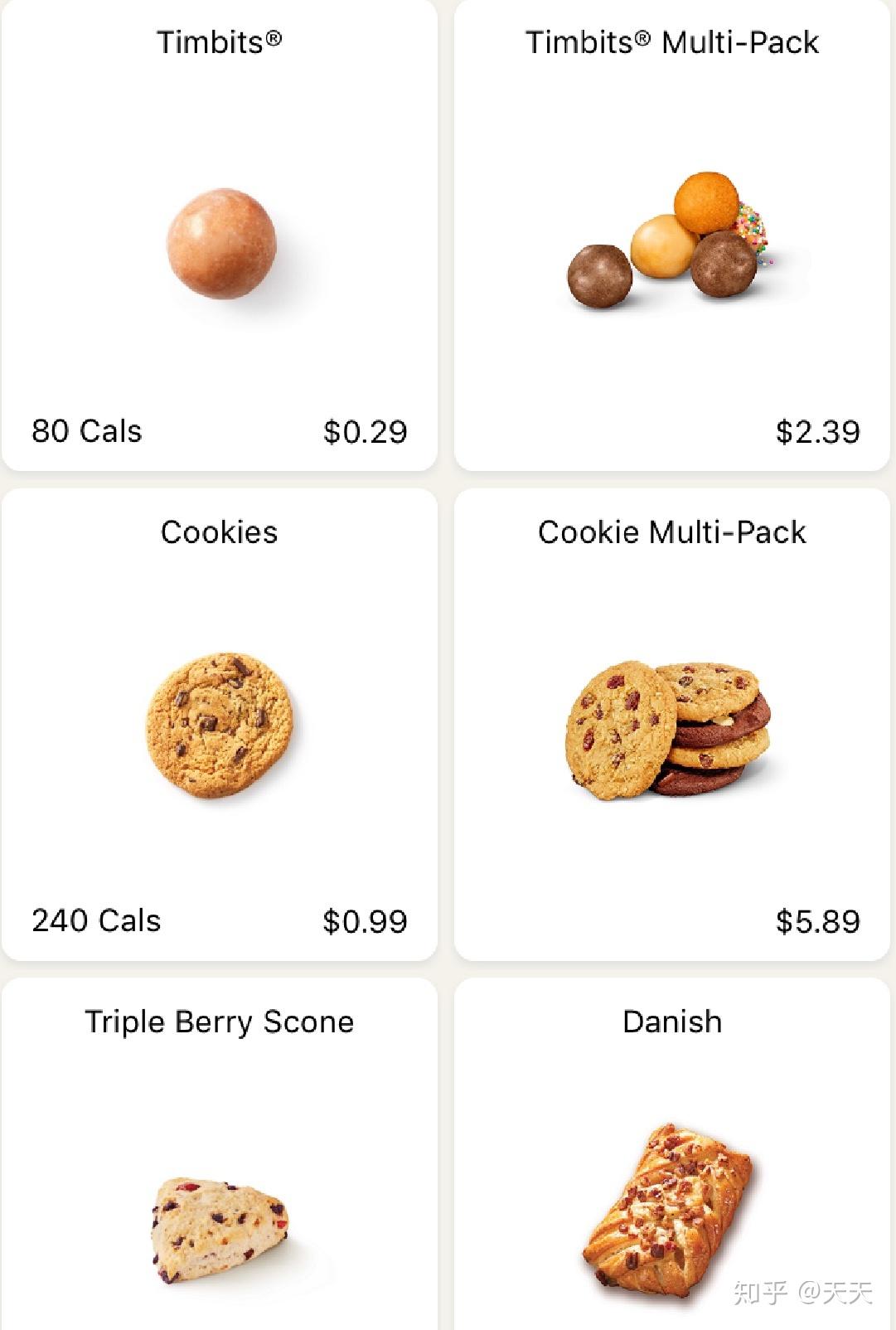Image resolution: width=896 pixels, height=1330 pixels.
Task: Select the Timbits® Multi-Pack item
Action: 671,240
